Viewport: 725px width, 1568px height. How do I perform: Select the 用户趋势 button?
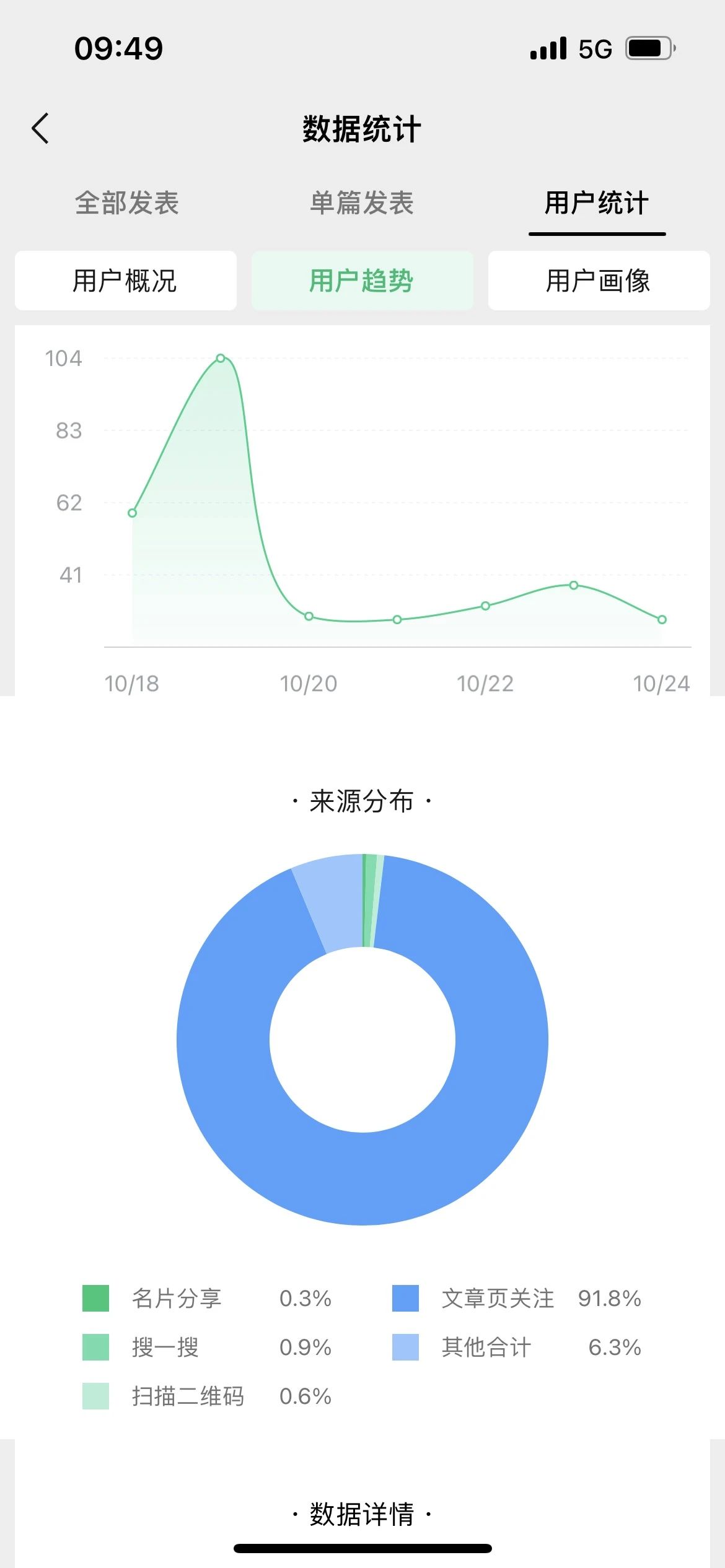point(362,281)
